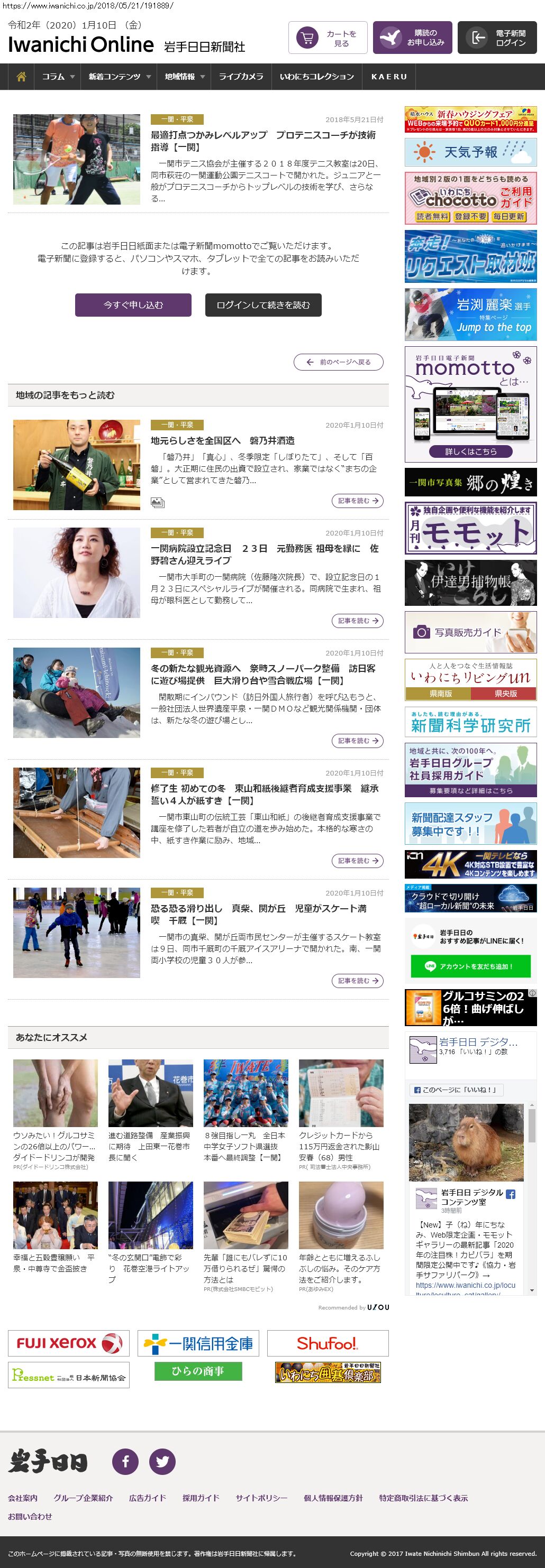Go back with 前のページへ戻る
The height and width of the screenshot is (1568, 545).
tap(339, 362)
